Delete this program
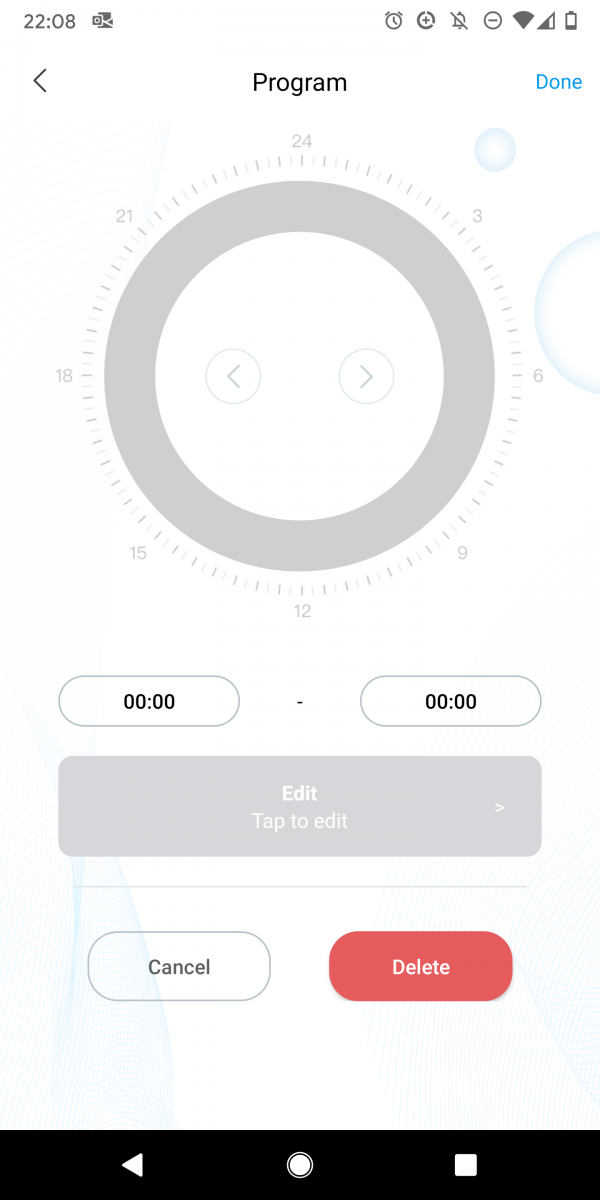The image size is (600, 1200). (x=421, y=966)
